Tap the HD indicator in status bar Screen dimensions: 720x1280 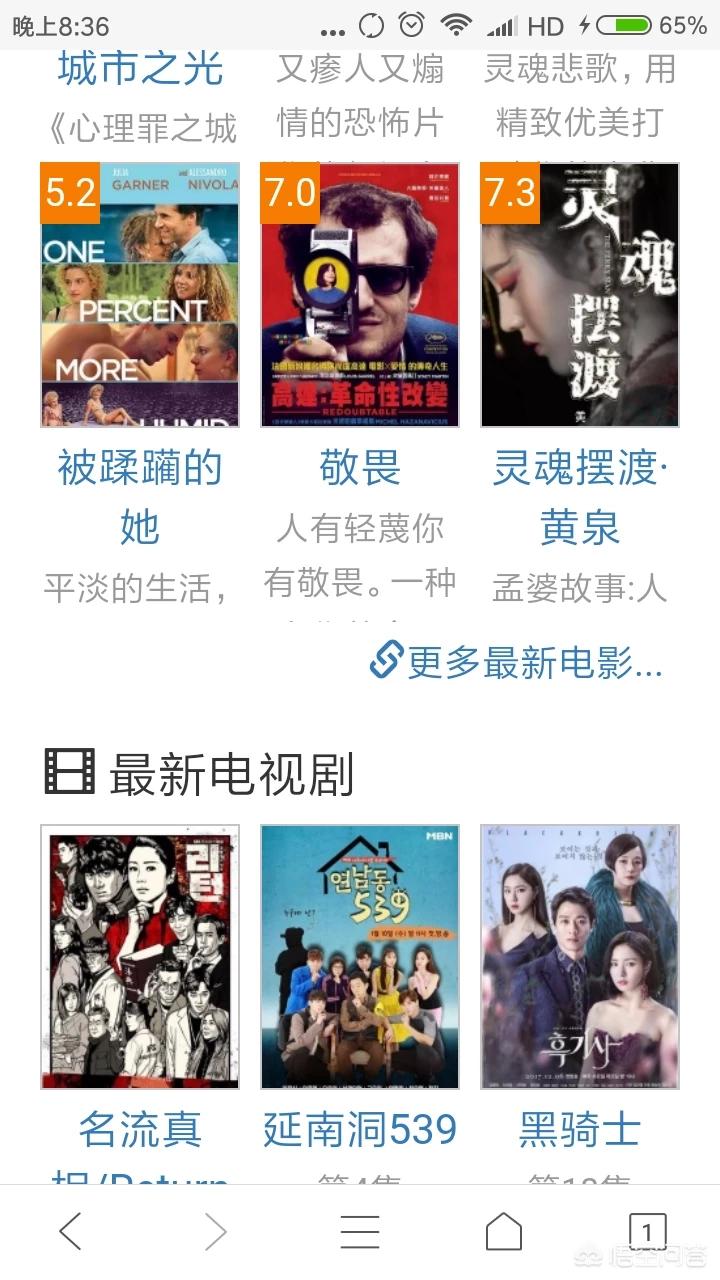546,25
